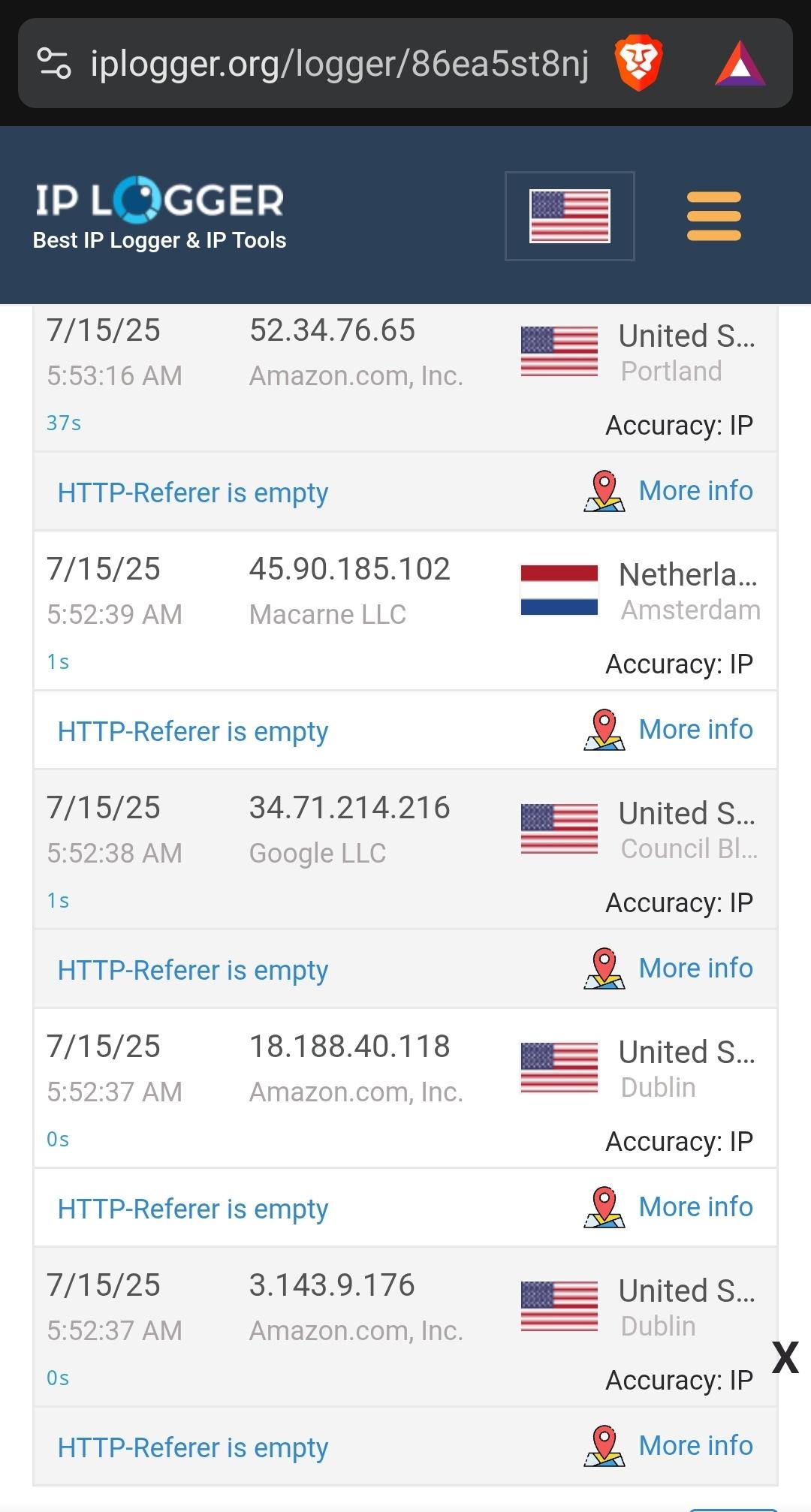This screenshot has width=811, height=1512.
Task: Open More info for 34.71.214.216 Google entry
Action: pyautogui.click(x=695, y=968)
